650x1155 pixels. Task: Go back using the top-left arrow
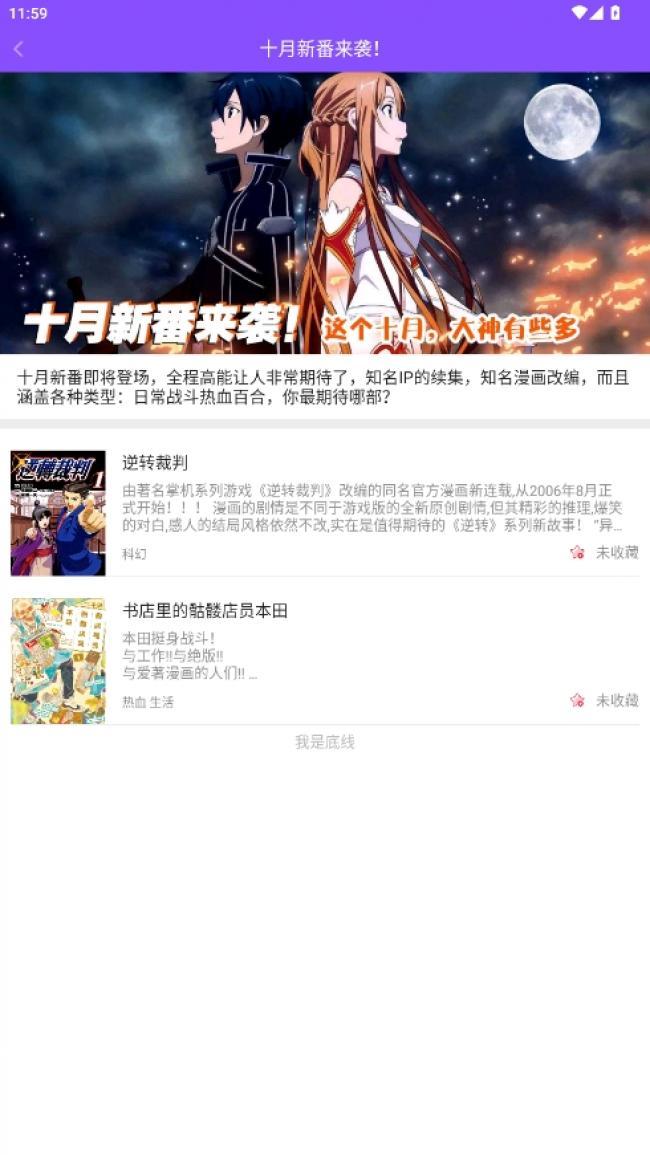click(18, 49)
